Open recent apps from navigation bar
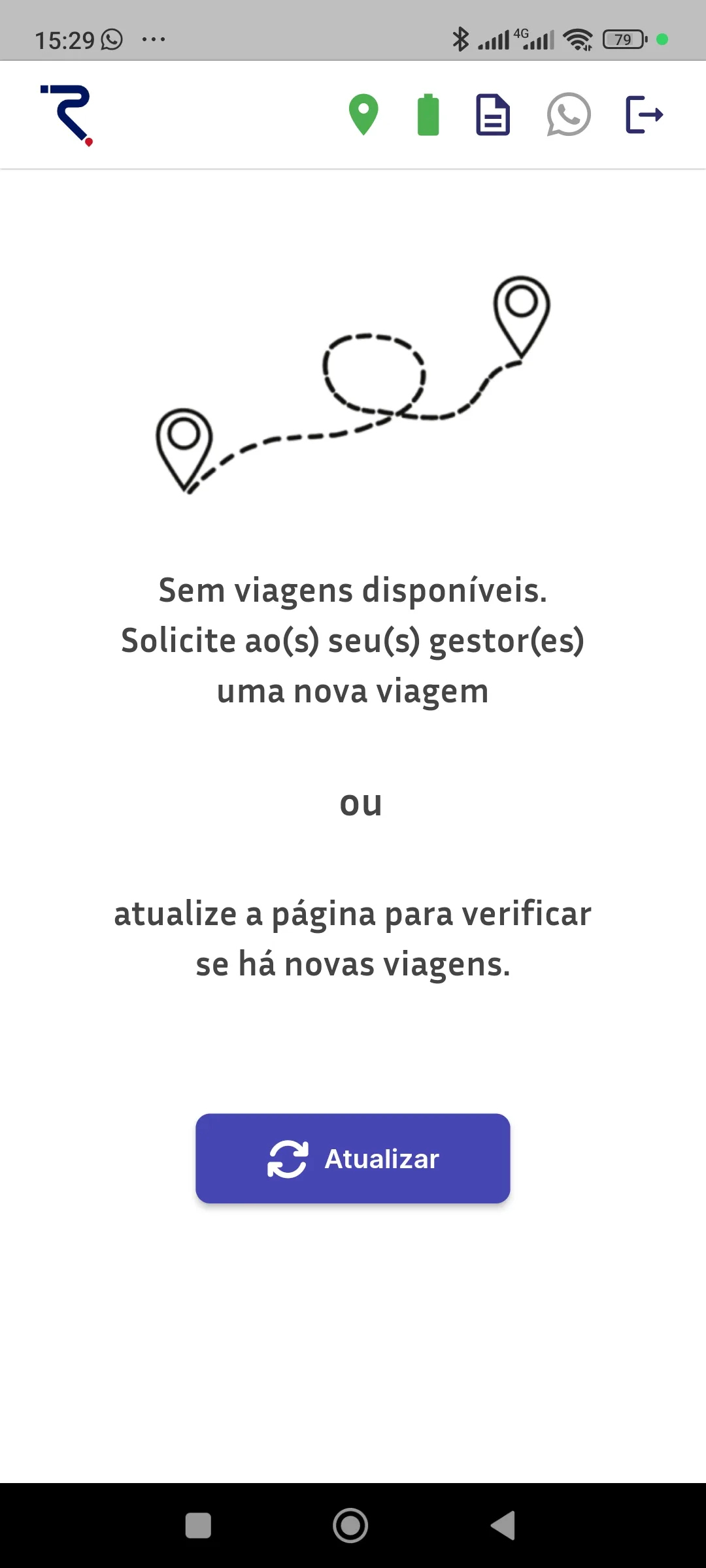 (x=198, y=1526)
